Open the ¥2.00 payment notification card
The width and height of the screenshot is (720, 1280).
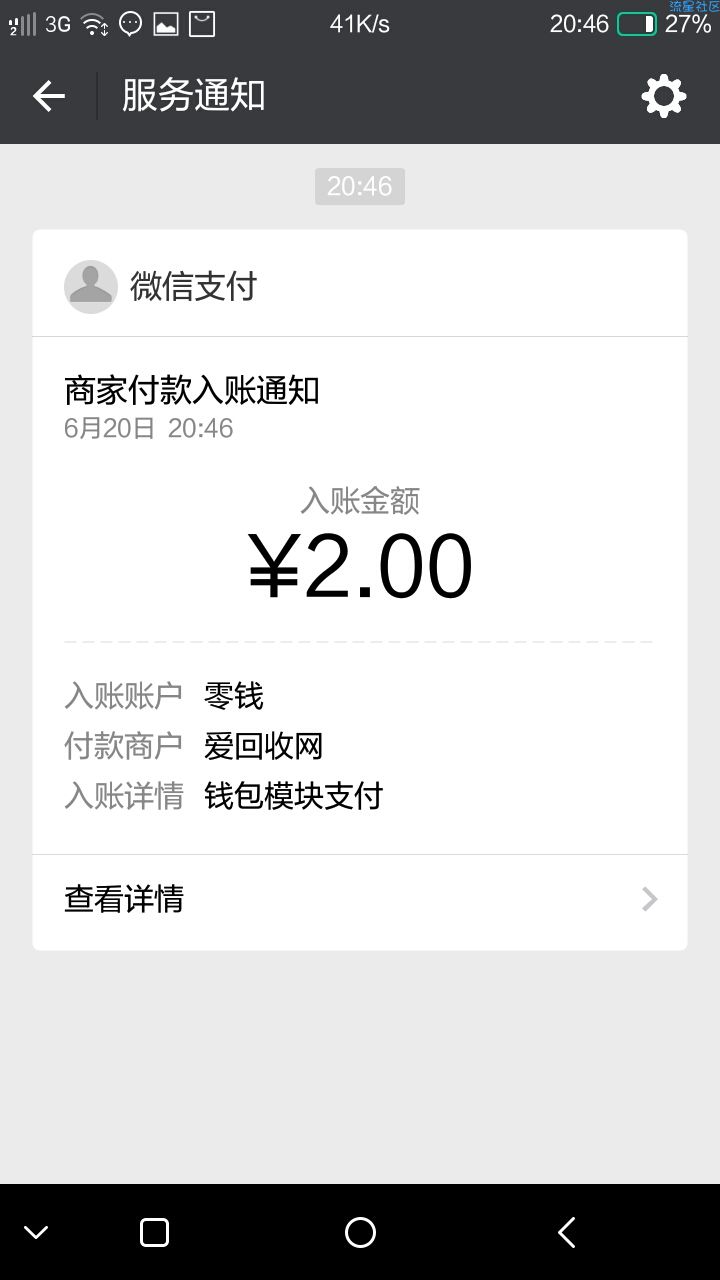pyautogui.click(x=360, y=590)
